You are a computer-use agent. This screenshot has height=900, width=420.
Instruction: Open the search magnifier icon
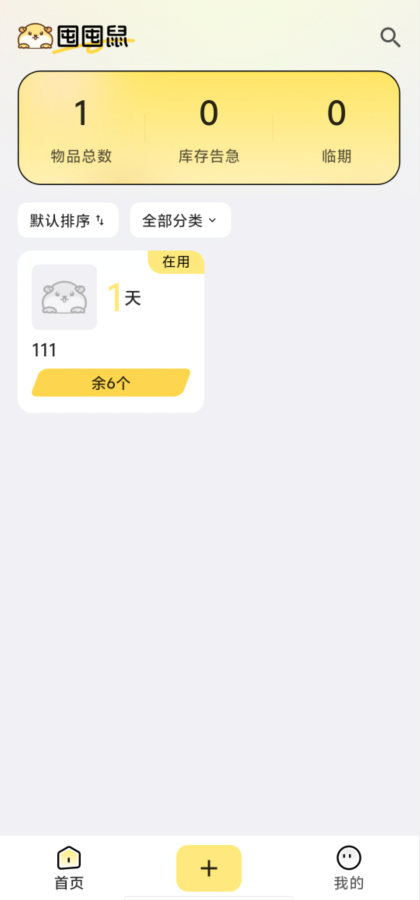pyautogui.click(x=390, y=38)
